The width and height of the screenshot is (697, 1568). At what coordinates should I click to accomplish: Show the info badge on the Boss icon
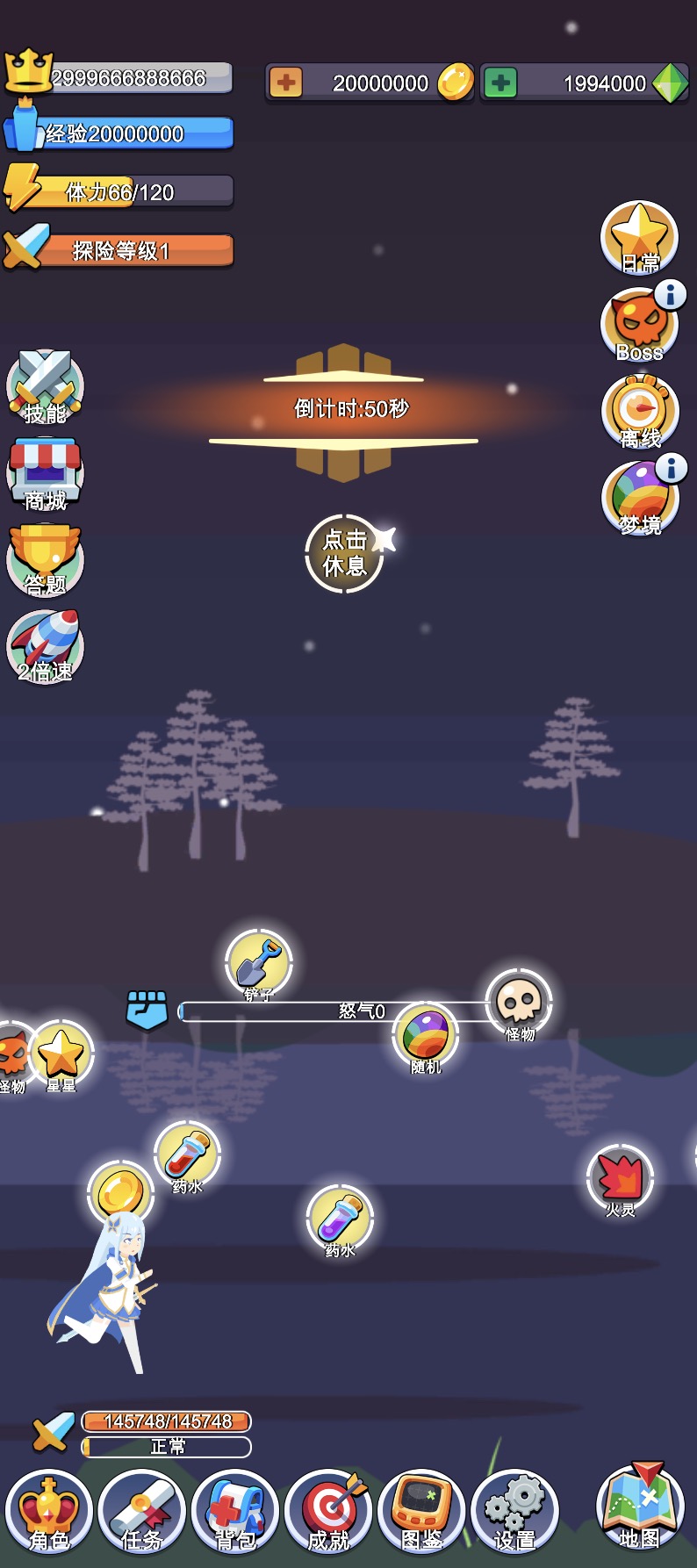click(671, 294)
